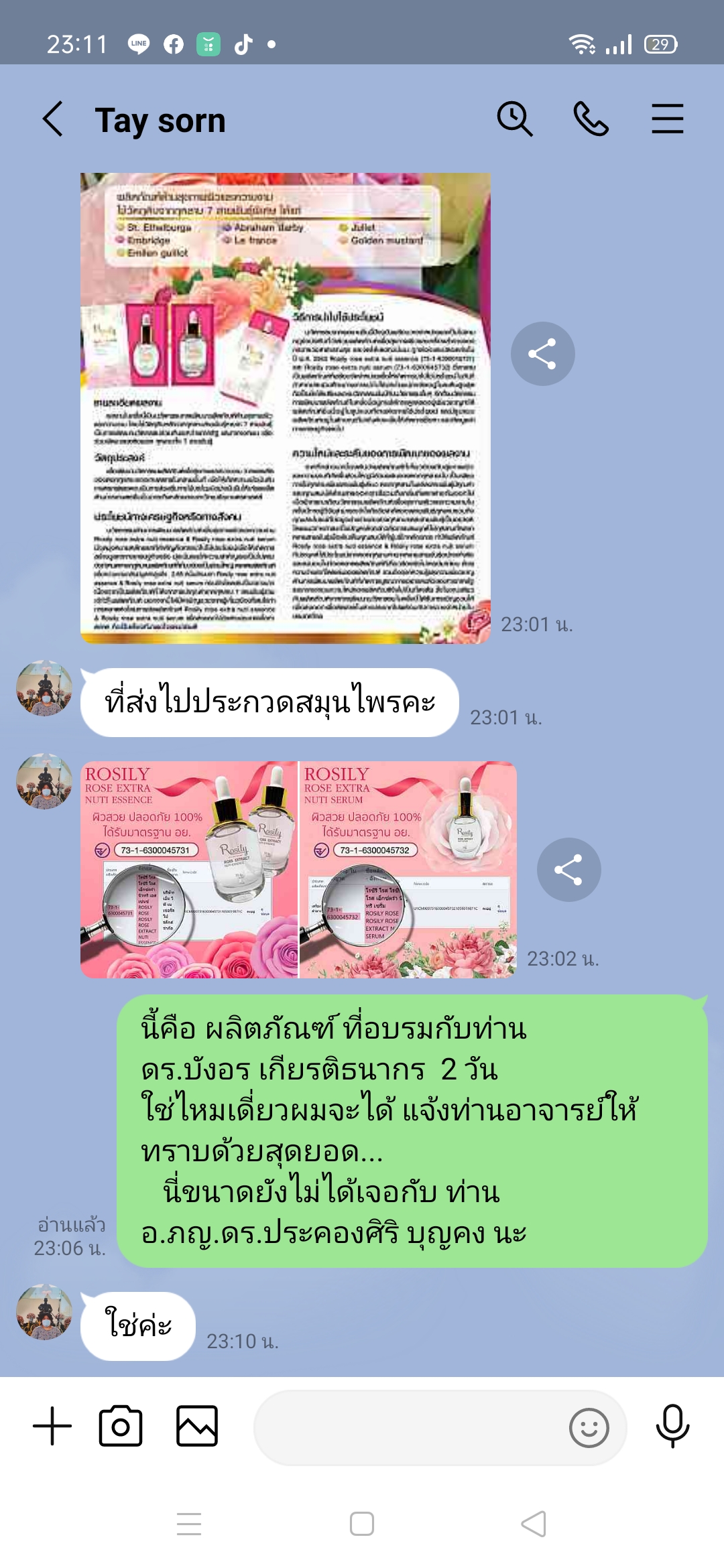
Task: Open the emoji and sticker picker
Action: (x=589, y=1428)
